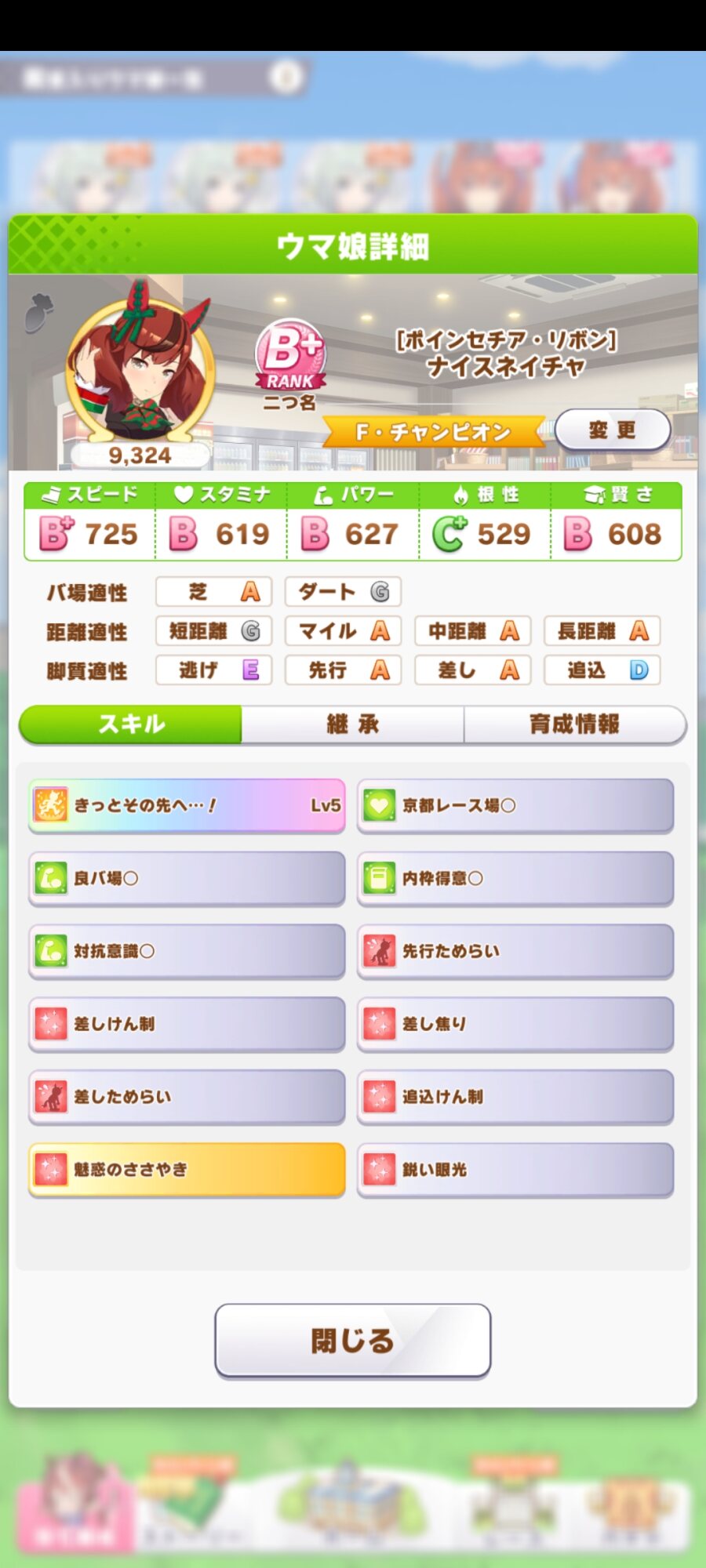Switch to the 継承 tab

coord(352,724)
